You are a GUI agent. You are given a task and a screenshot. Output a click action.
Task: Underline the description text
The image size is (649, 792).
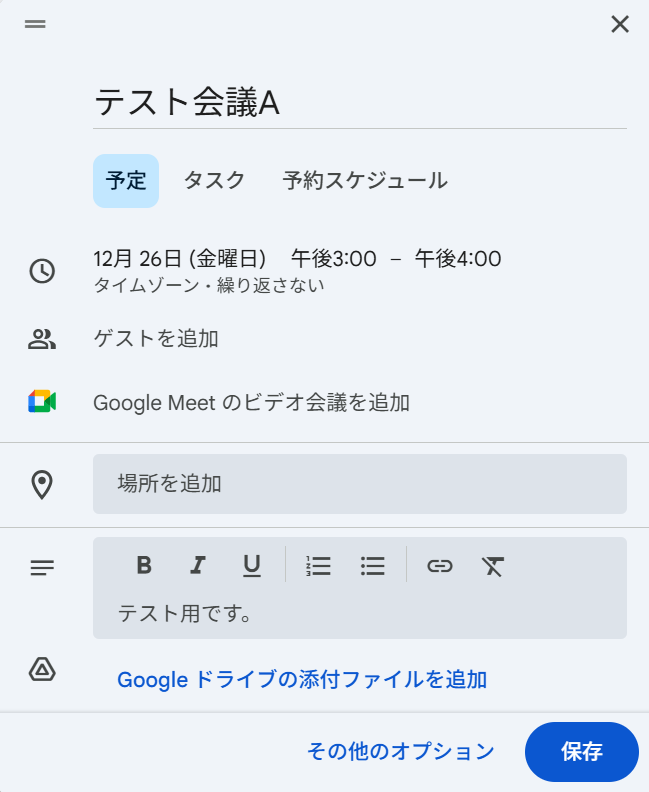(x=252, y=566)
